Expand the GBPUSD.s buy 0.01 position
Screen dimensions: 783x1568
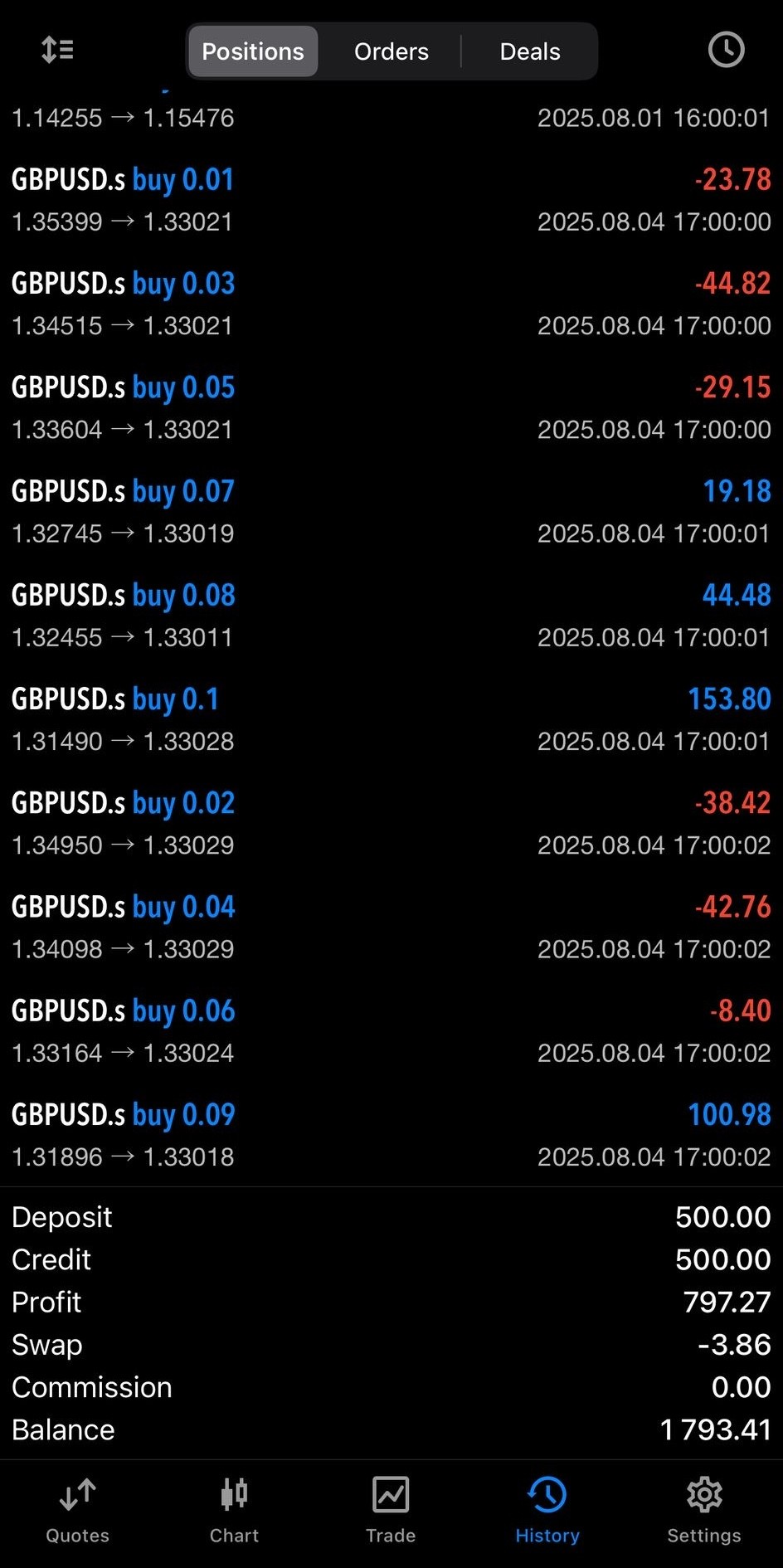point(391,200)
